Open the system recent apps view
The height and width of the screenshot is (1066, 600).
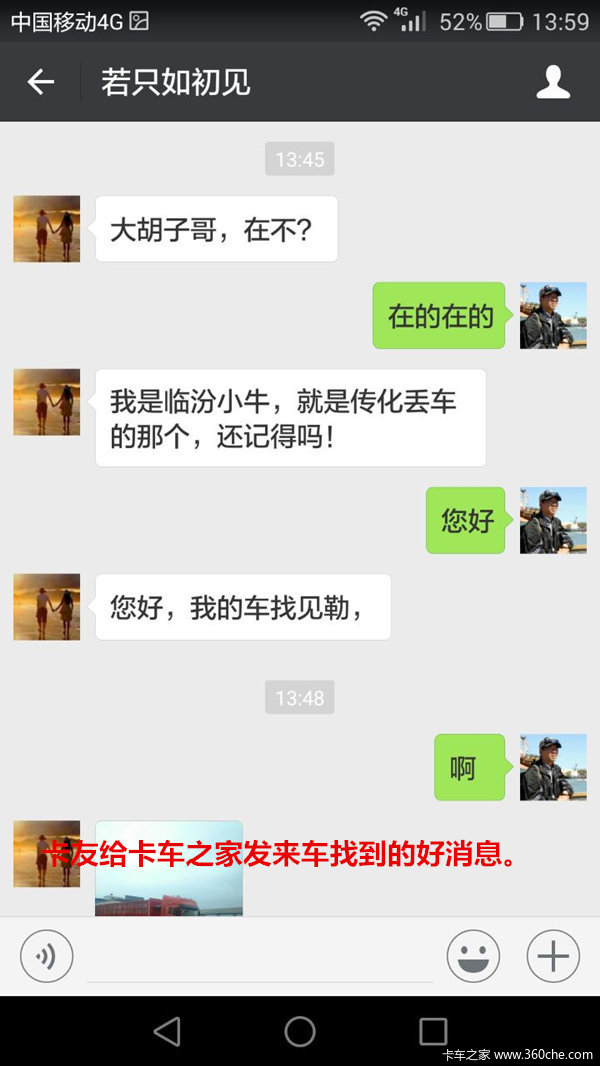coord(433,1031)
